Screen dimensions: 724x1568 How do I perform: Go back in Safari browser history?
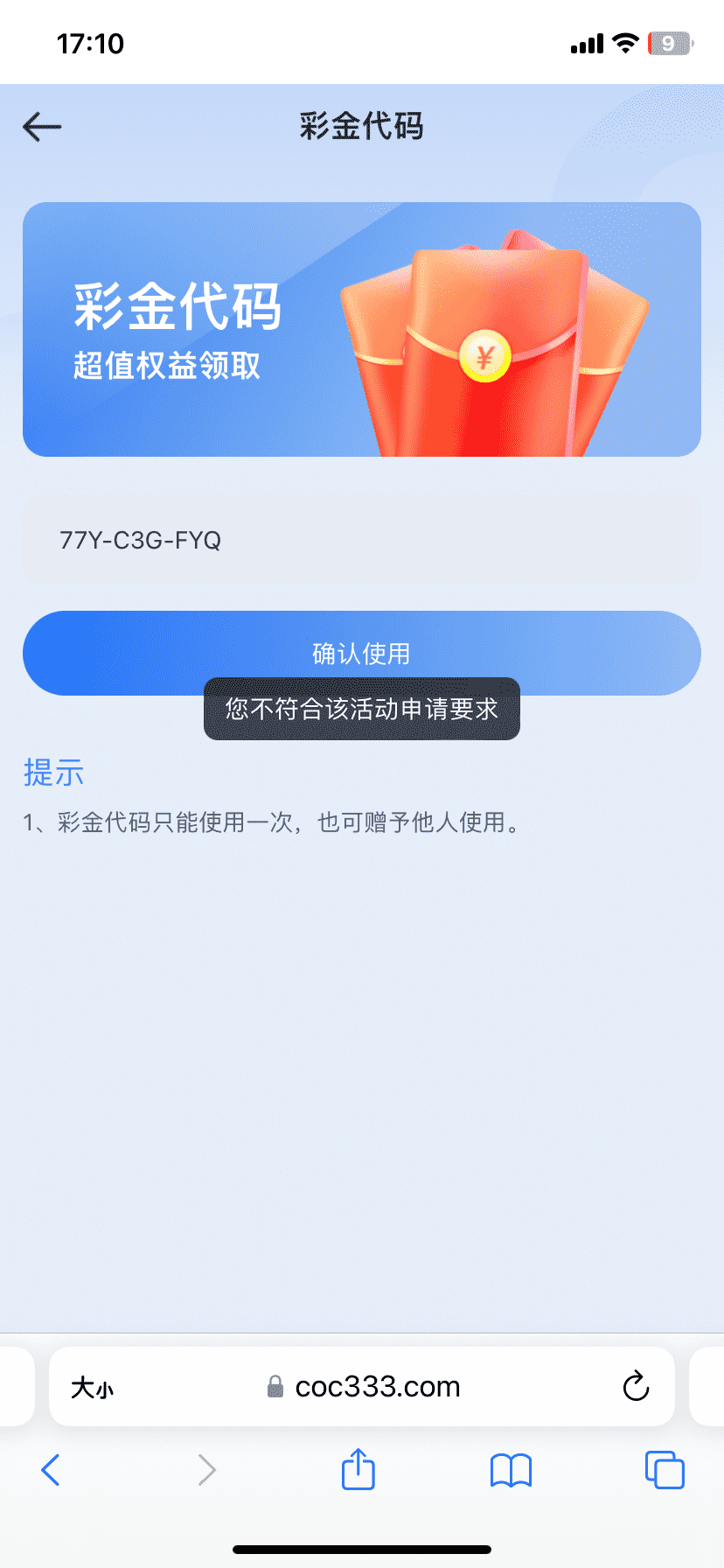coord(51,1470)
